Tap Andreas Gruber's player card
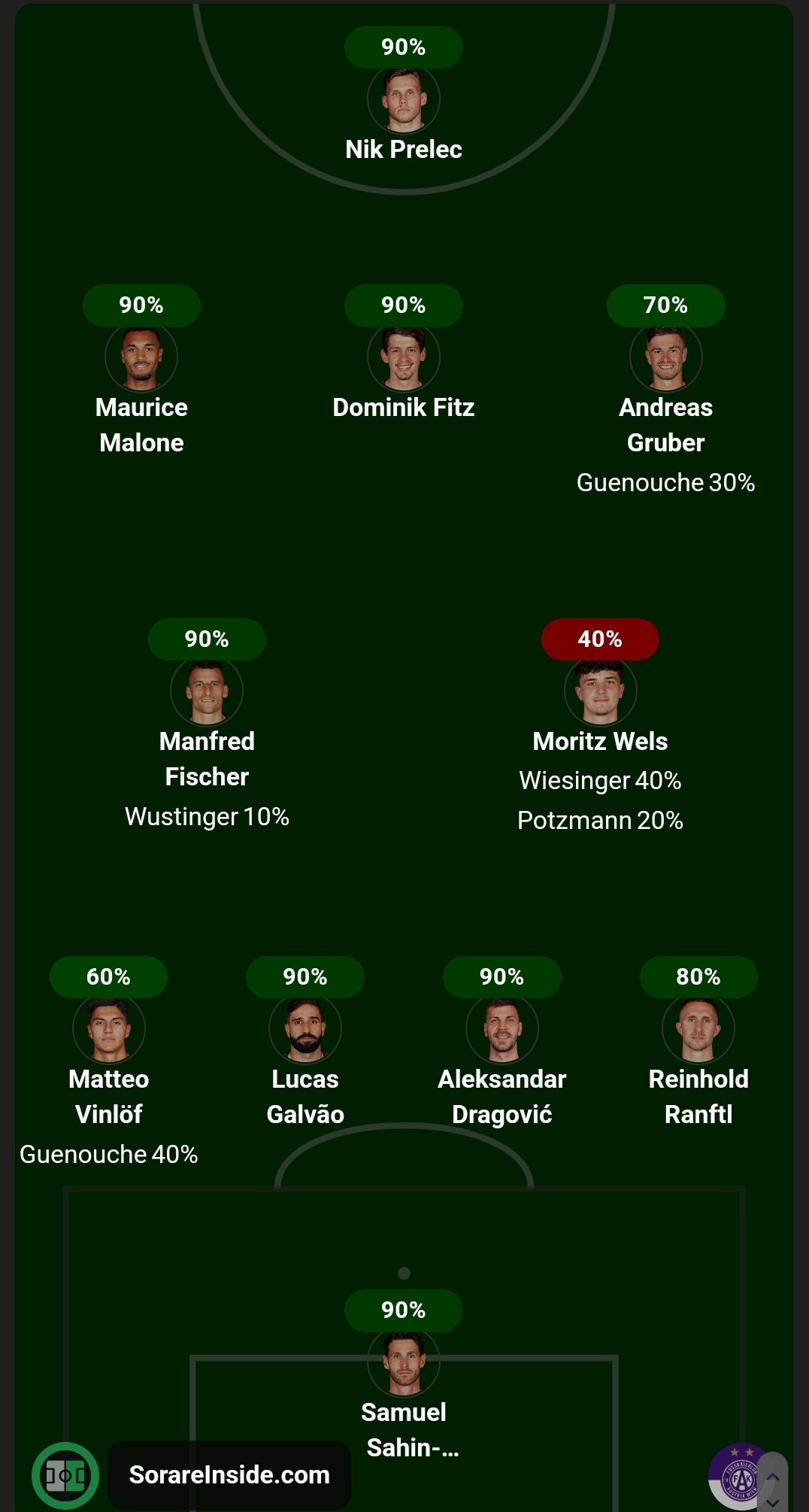809x1512 pixels. point(666,357)
